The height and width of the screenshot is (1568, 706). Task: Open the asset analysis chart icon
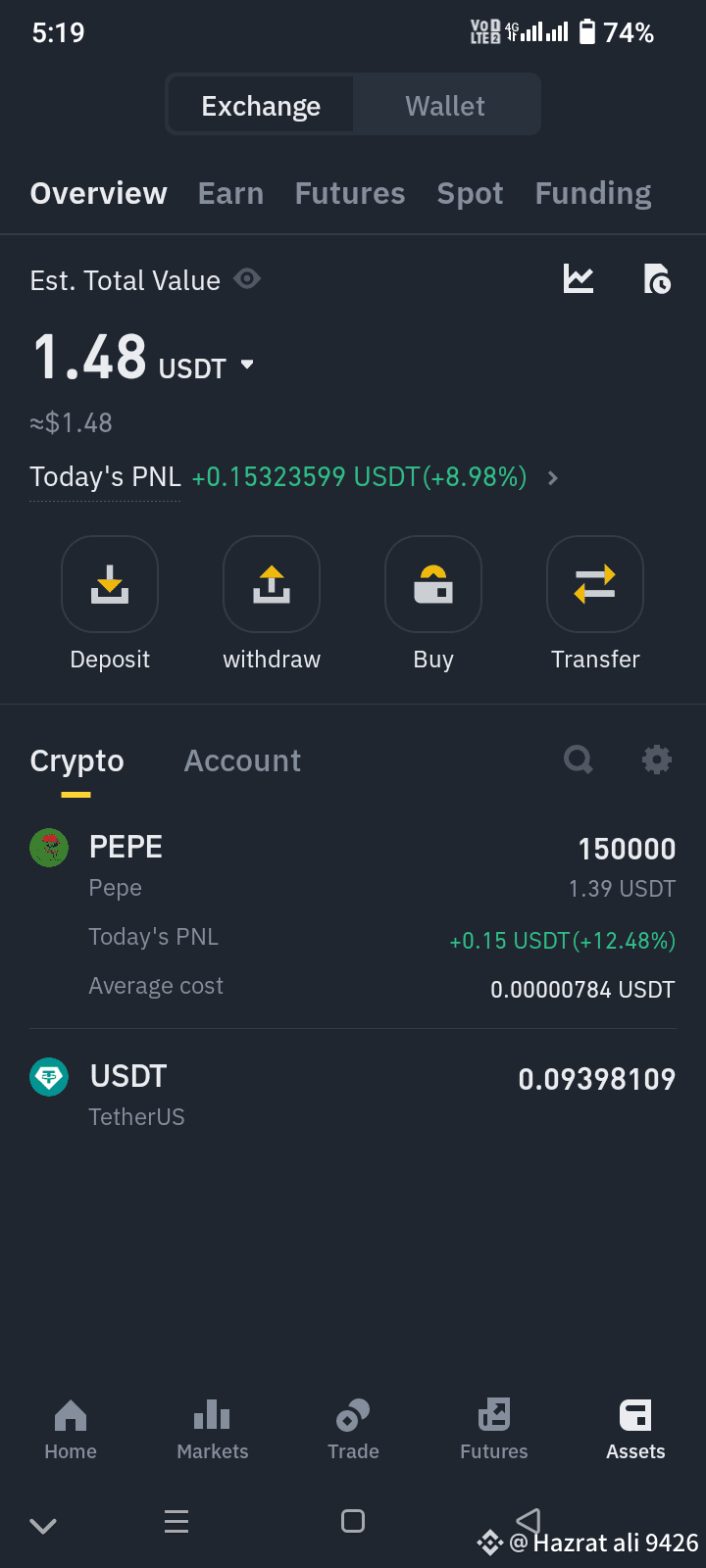coord(579,279)
